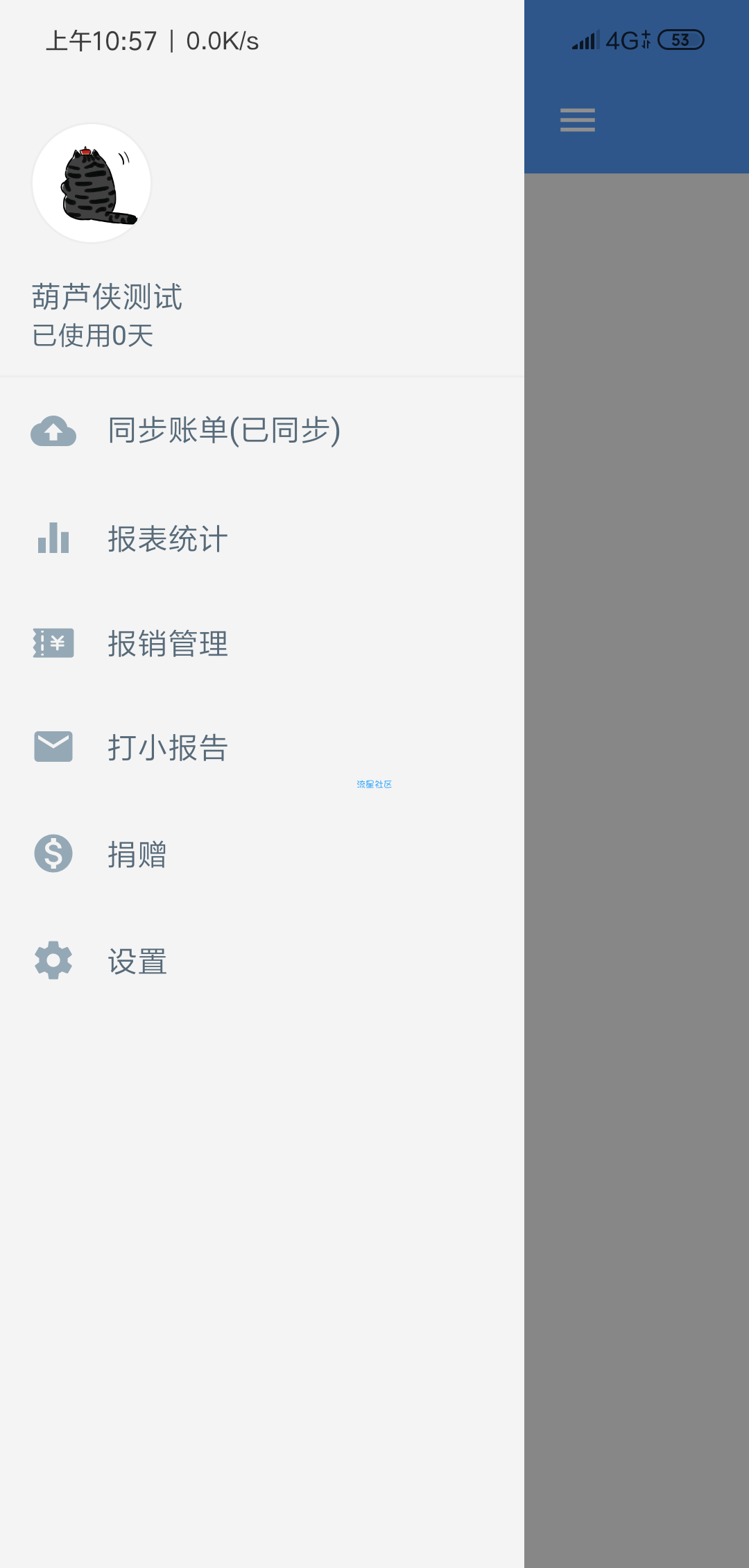Tap the cat profile avatar
Screen dimensions: 749x1568
(x=92, y=183)
